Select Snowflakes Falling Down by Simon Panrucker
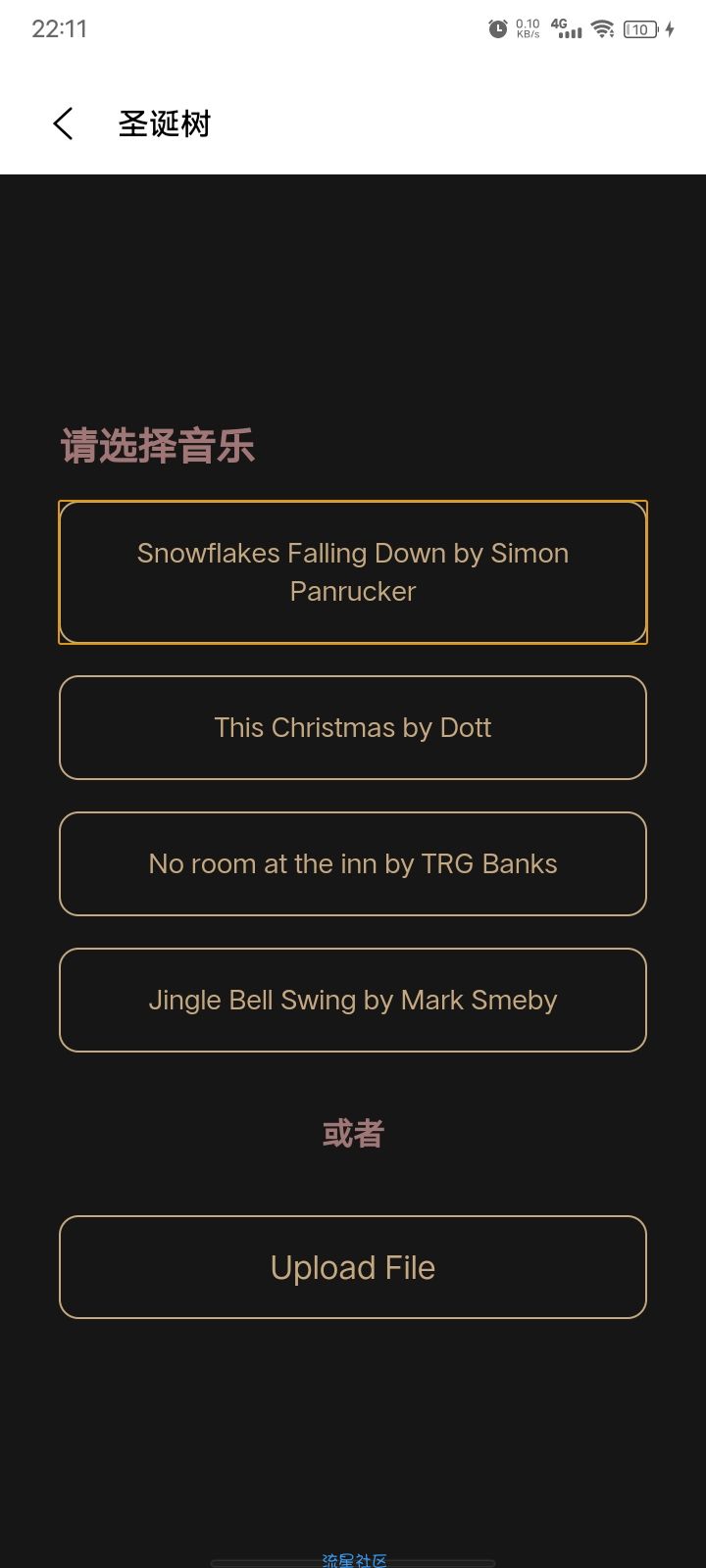The image size is (706, 1568). (x=353, y=572)
